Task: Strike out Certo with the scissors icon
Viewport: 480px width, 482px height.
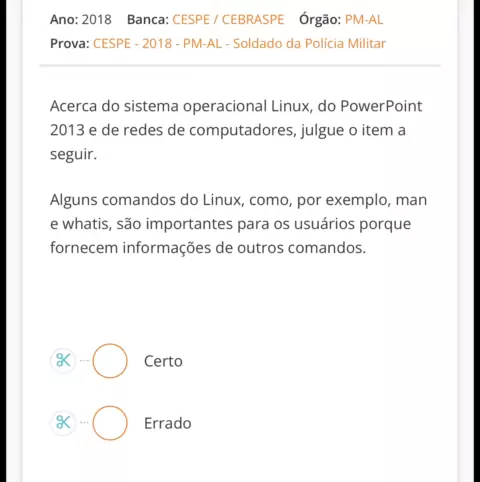Action: (x=63, y=360)
